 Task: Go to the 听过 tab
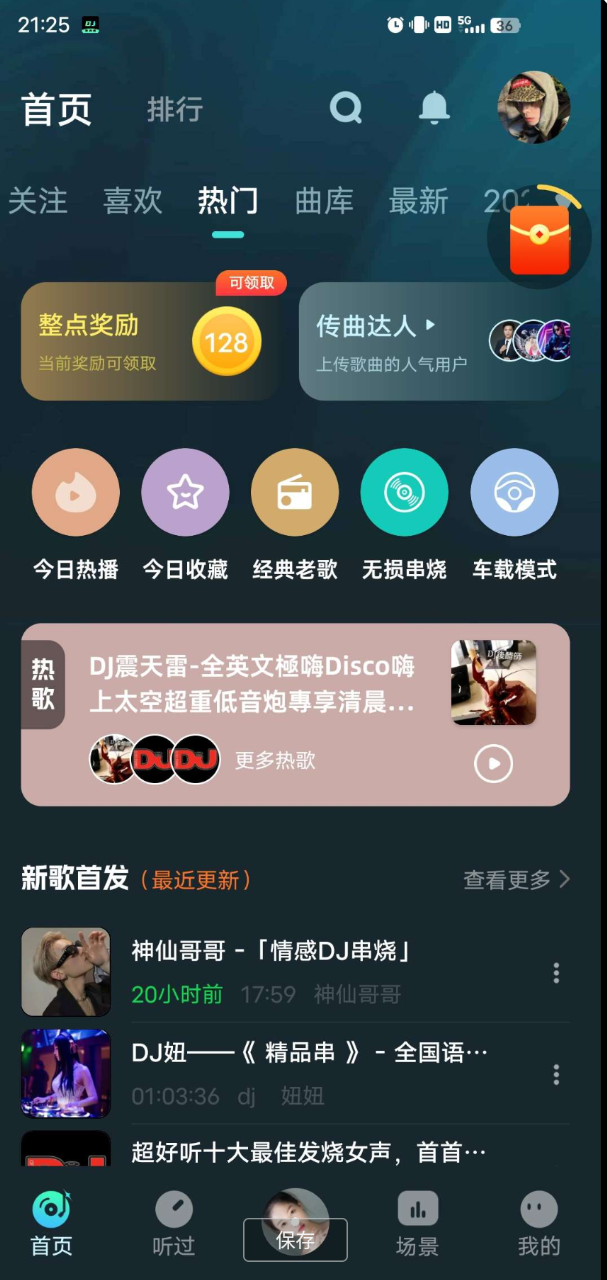pyautogui.click(x=174, y=1224)
